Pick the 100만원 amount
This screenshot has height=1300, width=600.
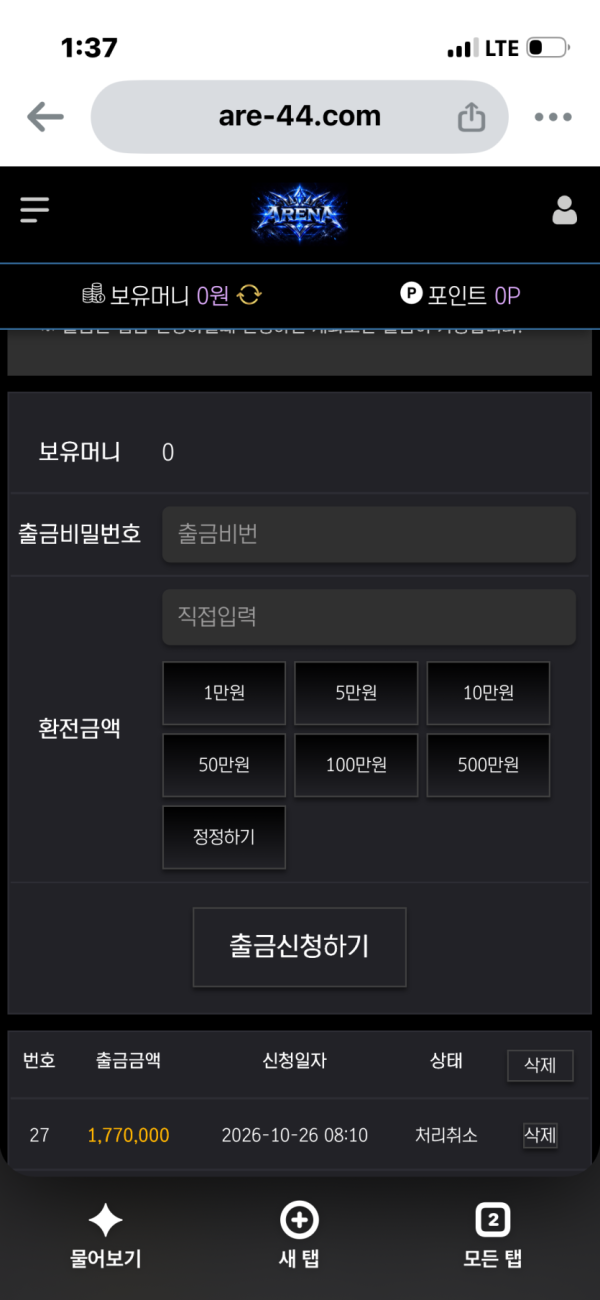[x=356, y=765]
